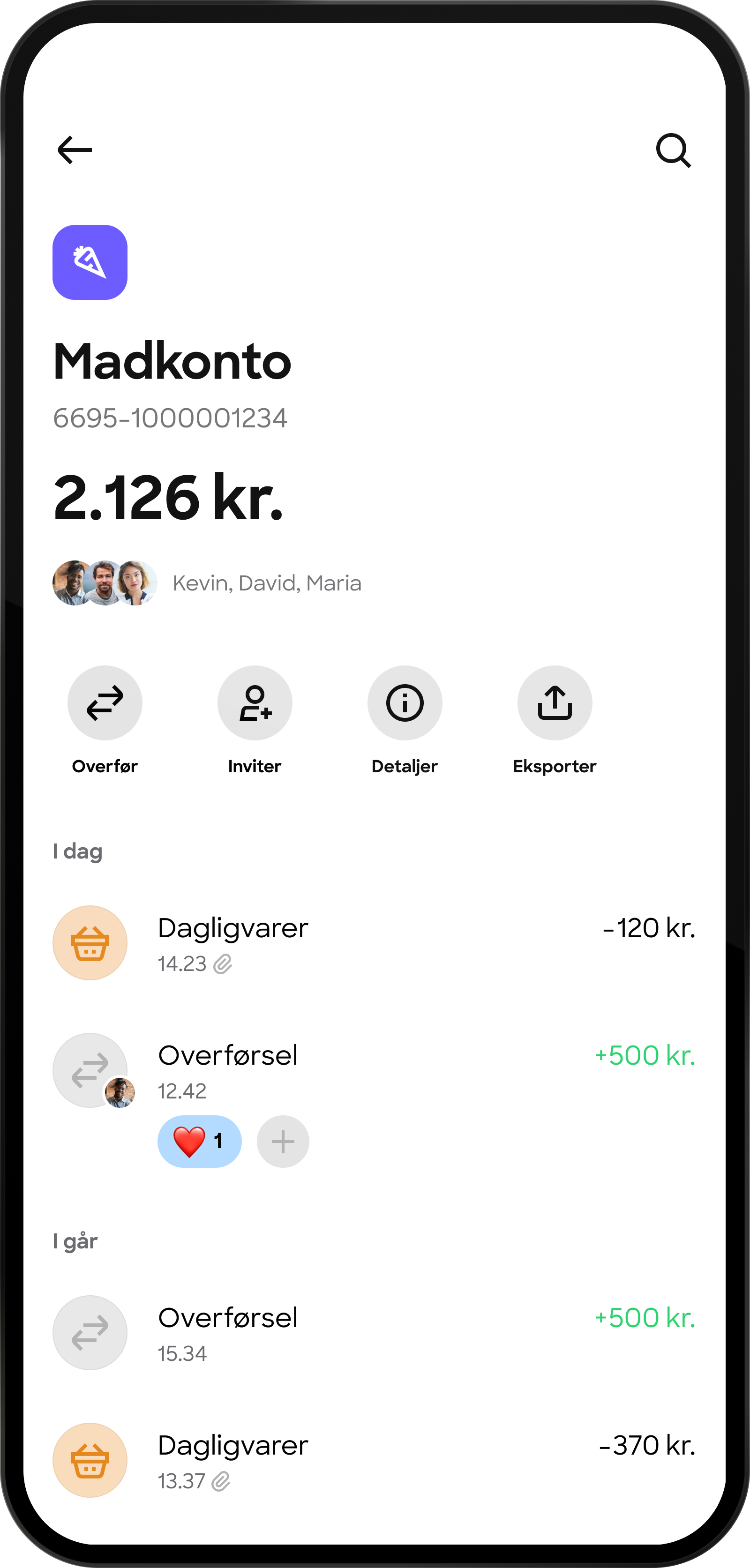Open the Dagligvarer -120 kr. transaction
750x1568 pixels.
[374, 942]
